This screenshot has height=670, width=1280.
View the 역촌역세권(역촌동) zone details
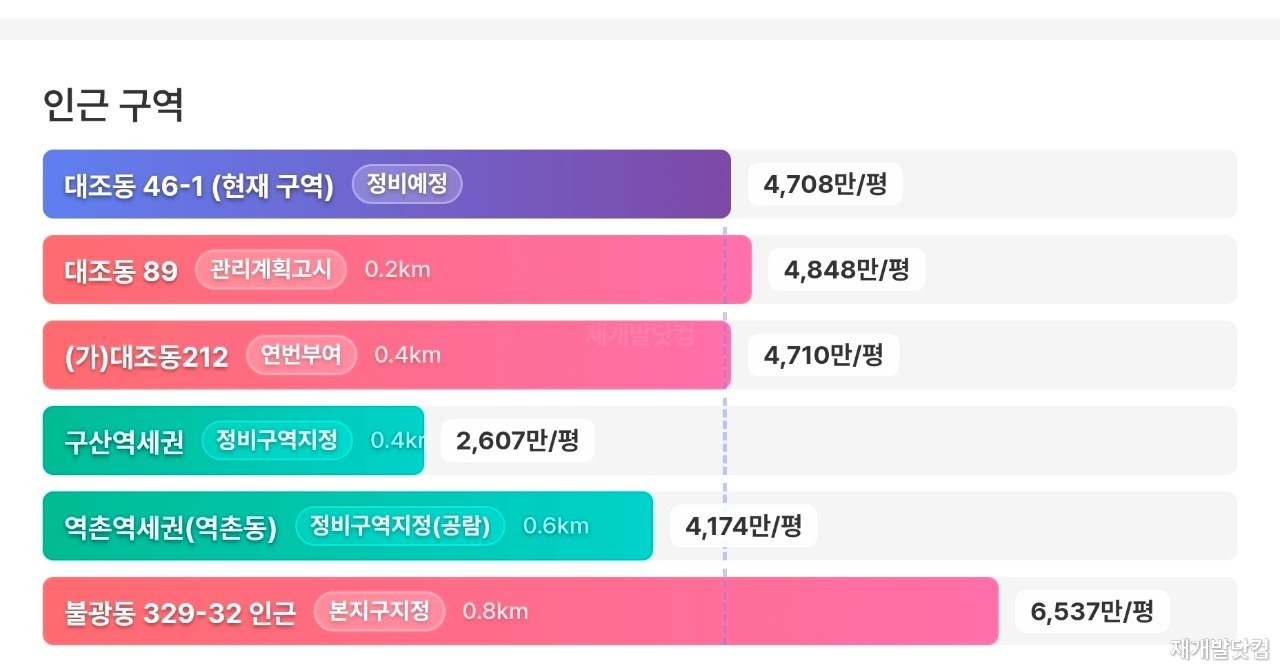pyautogui.click(x=640, y=526)
